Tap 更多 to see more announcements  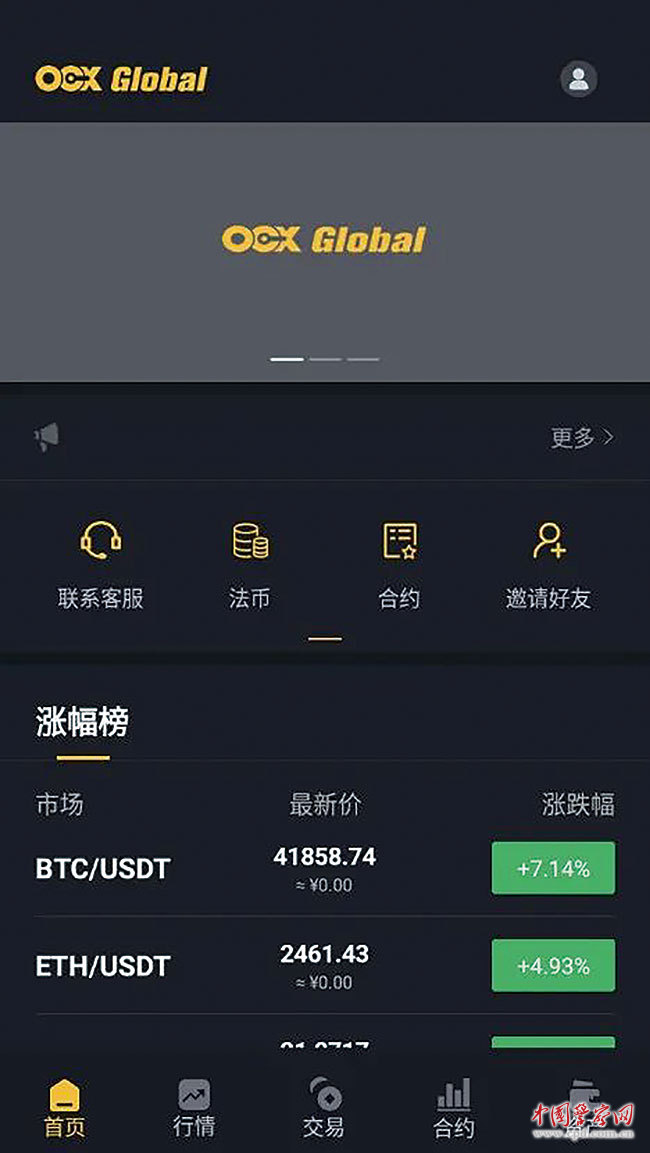pyautogui.click(x=581, y=437)
